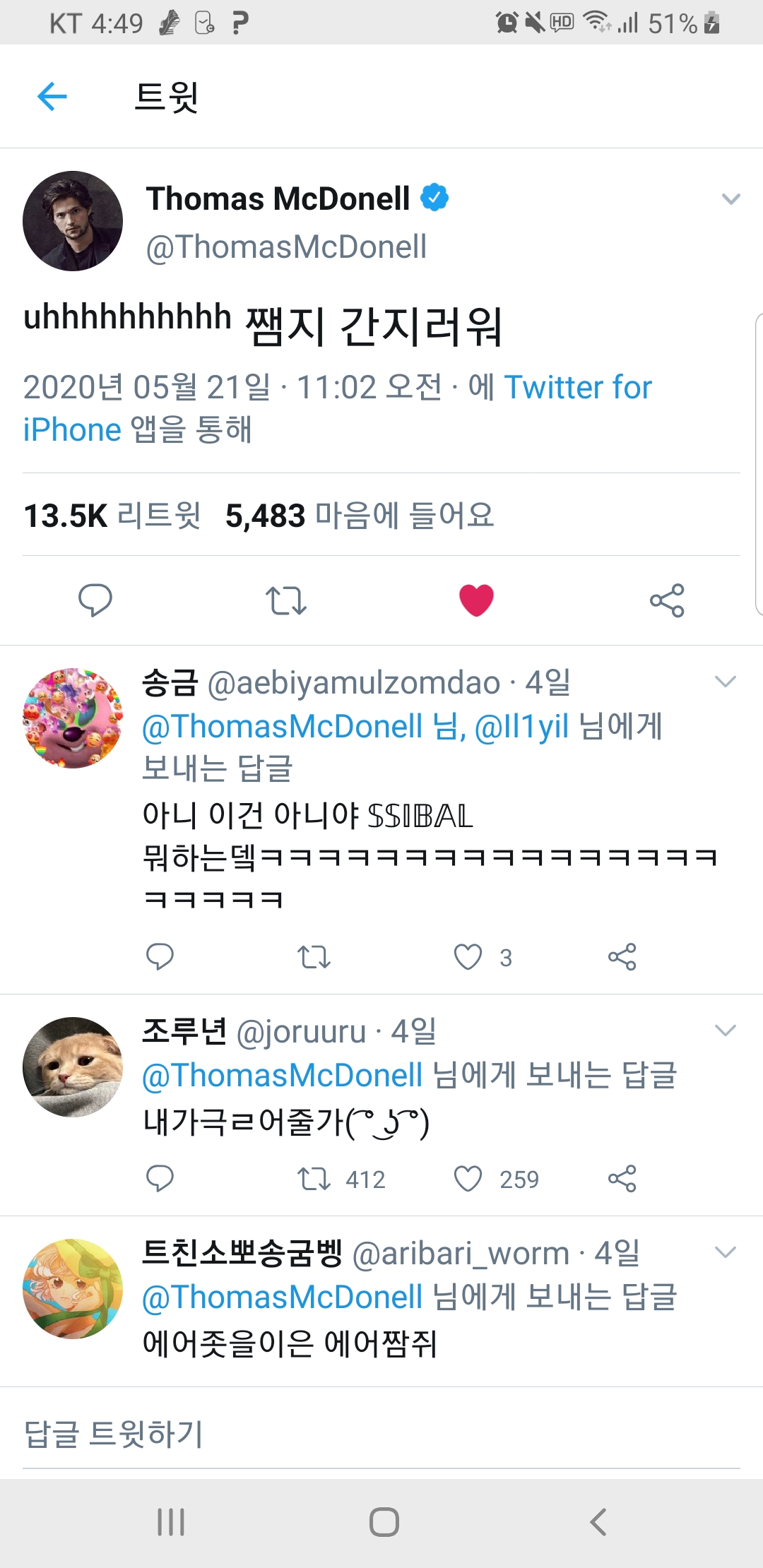This screenshot has height=1568, width=763.
Task: Tap the 답글 트윗하기 reply field
Action: click(381, 1435)
